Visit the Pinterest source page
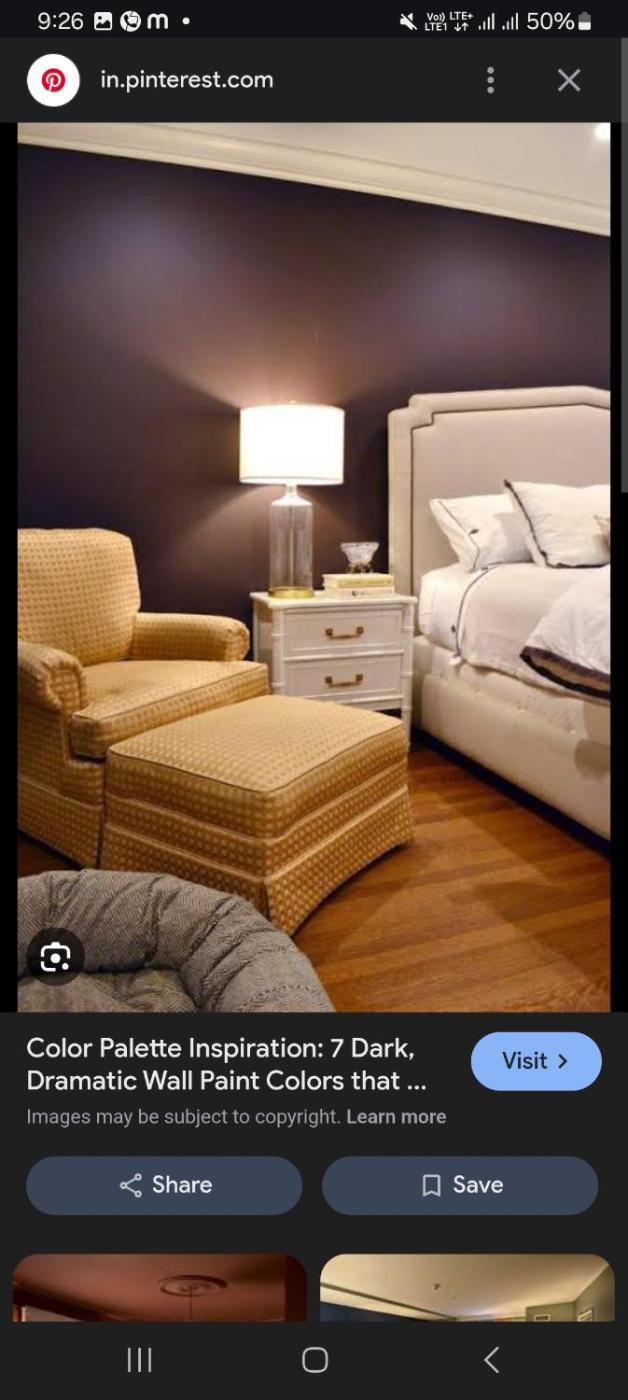Viewport: 628px width, 1400px height. point(535,1061)
